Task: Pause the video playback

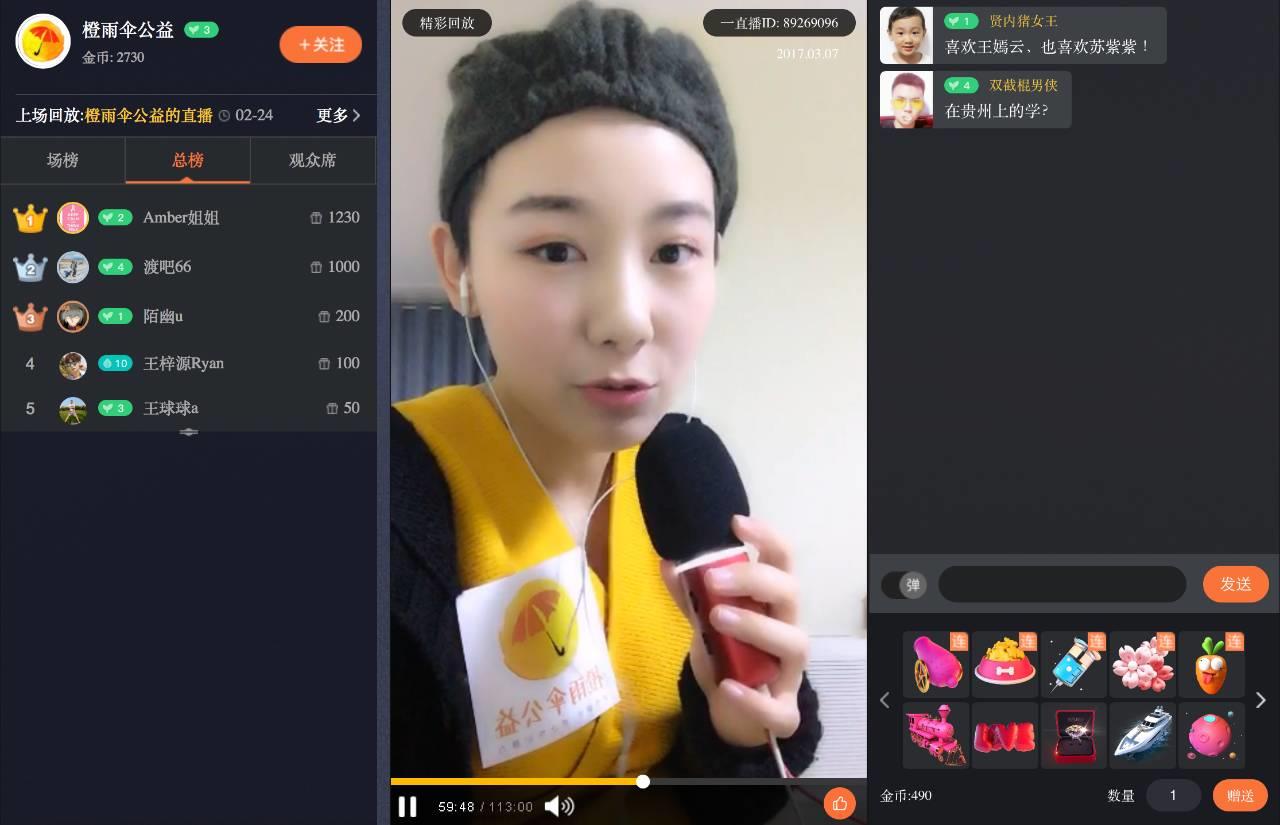Action: pos(407,806)
